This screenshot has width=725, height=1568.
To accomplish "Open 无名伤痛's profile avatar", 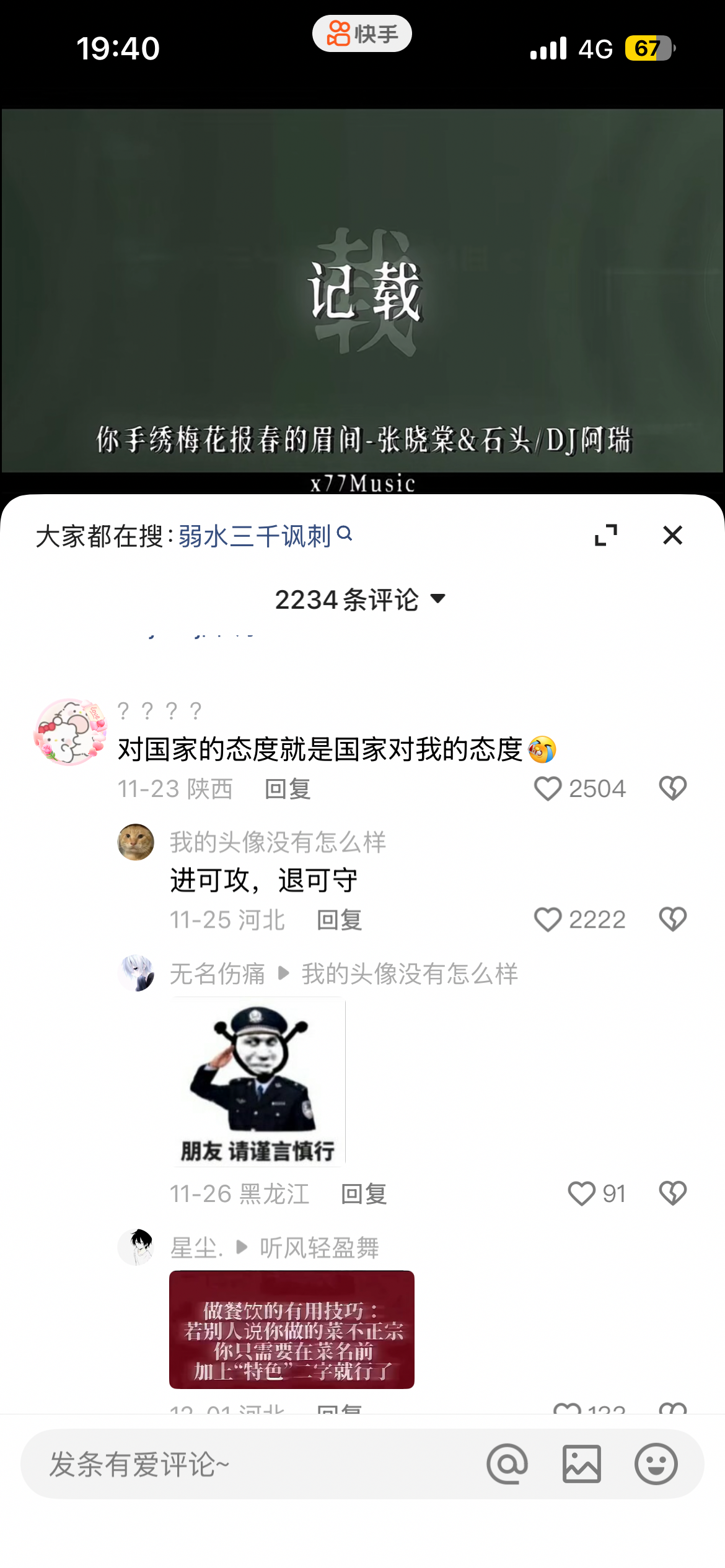I will click(x=138, y=974).
